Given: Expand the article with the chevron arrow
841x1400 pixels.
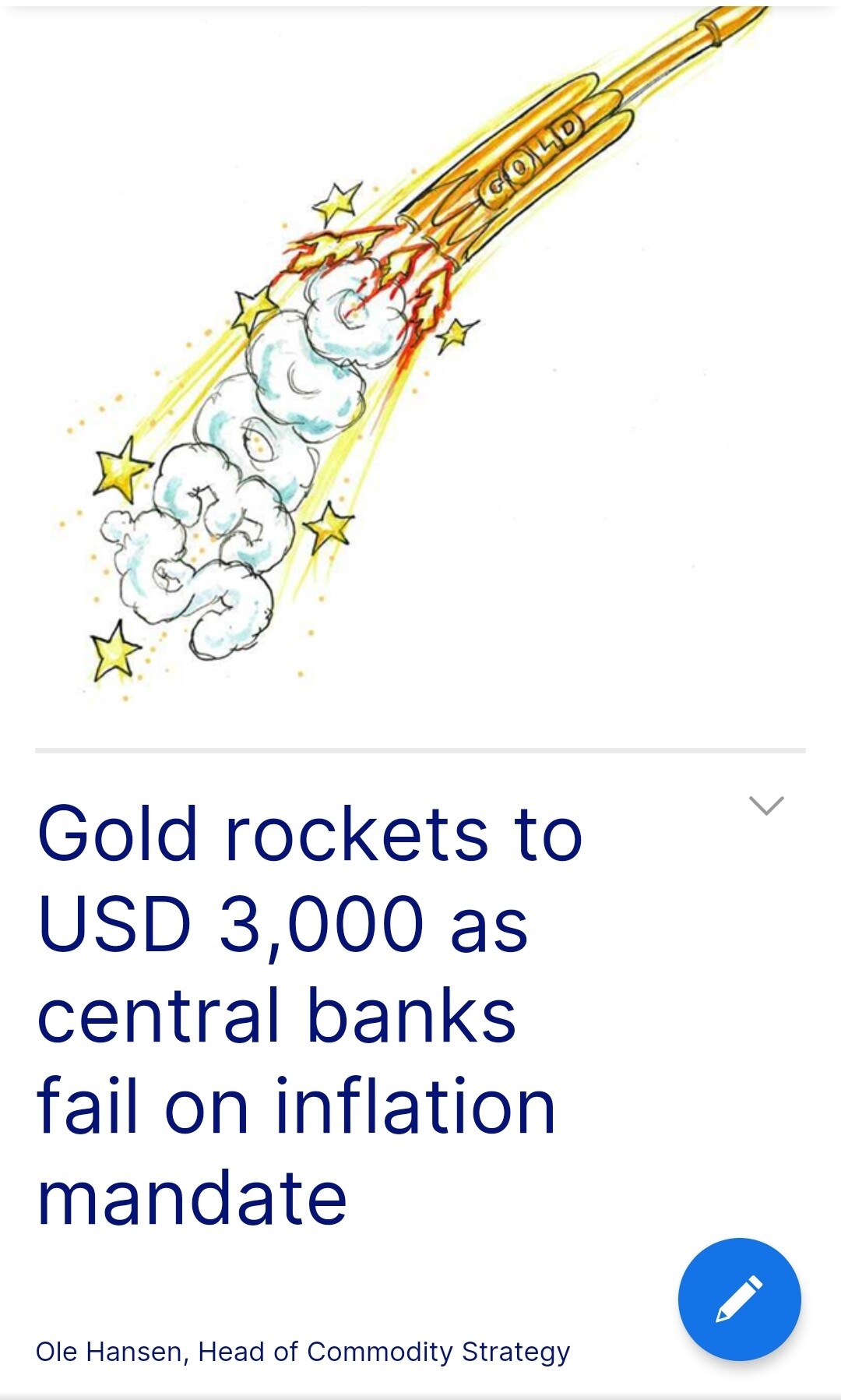Looking at the screenshot, I should point(766,805).
